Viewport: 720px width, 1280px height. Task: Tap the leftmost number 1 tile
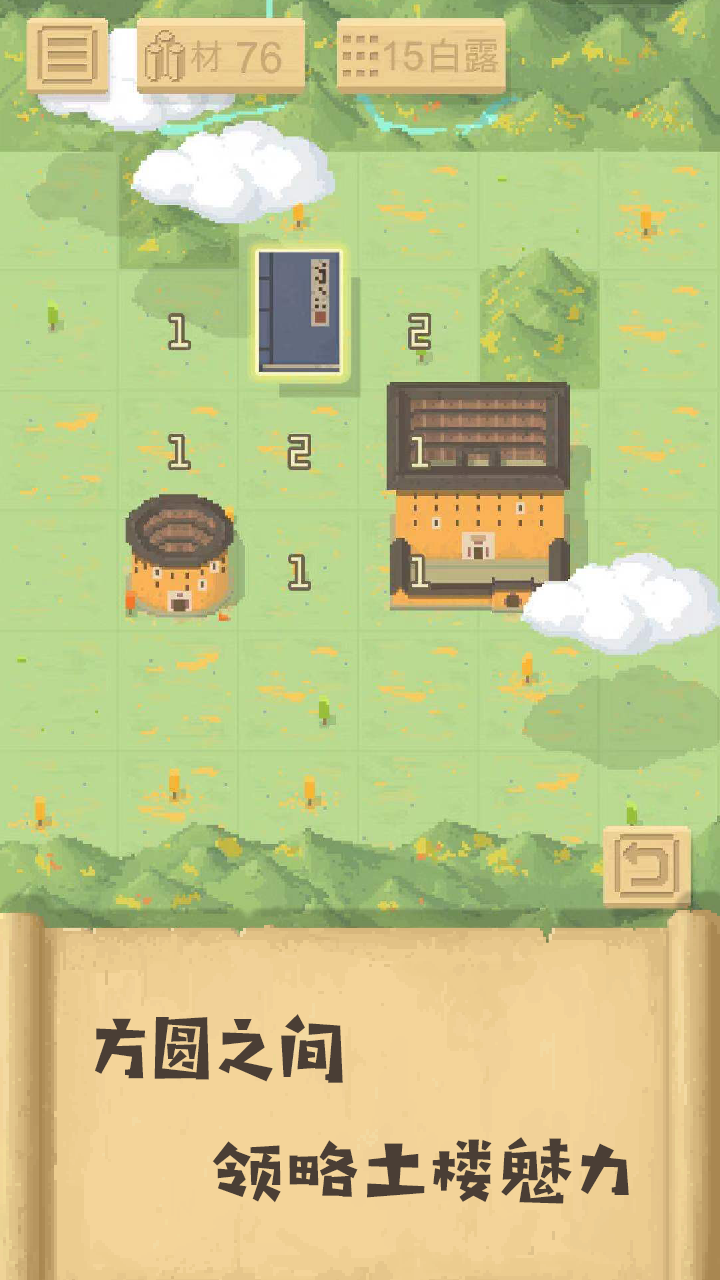180,450
